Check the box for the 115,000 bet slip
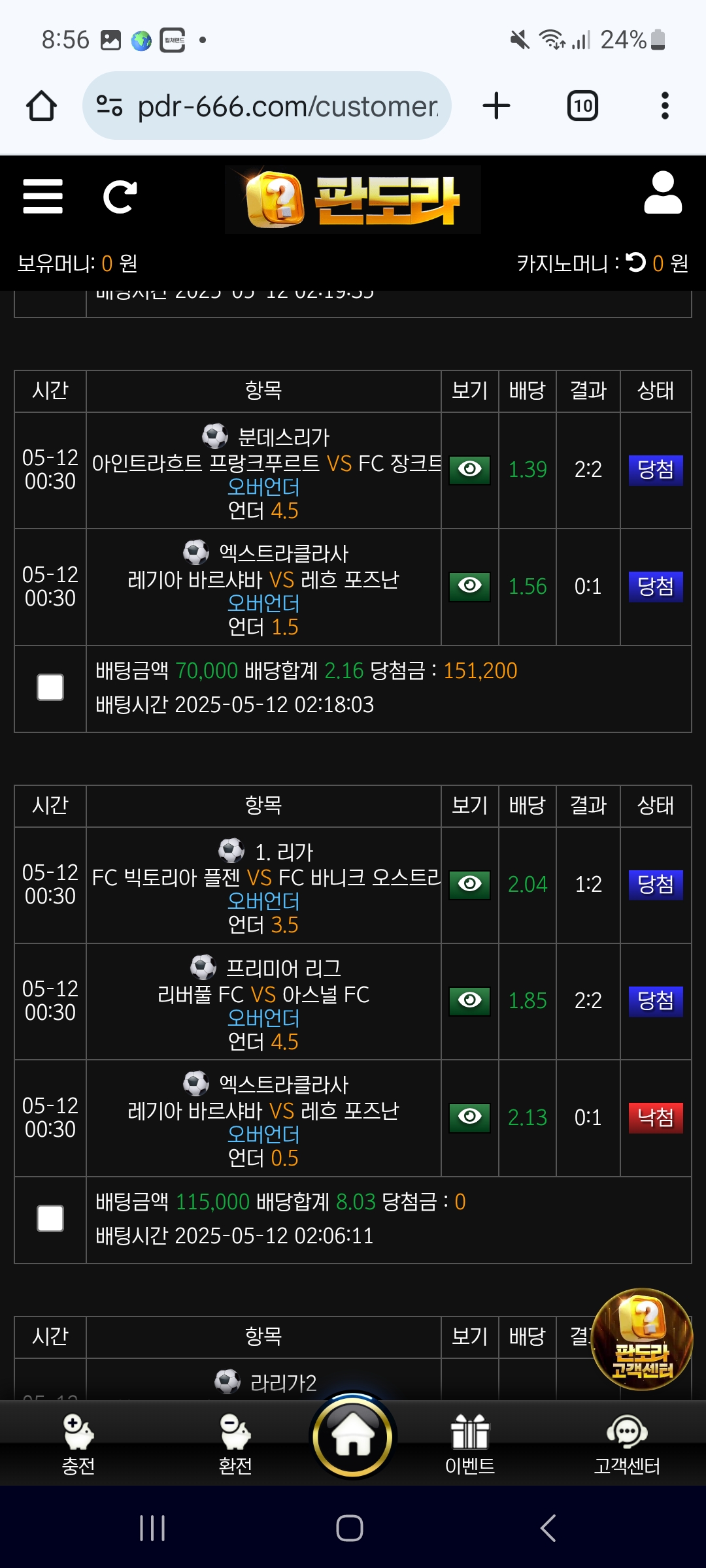 tap(50, 1218)
